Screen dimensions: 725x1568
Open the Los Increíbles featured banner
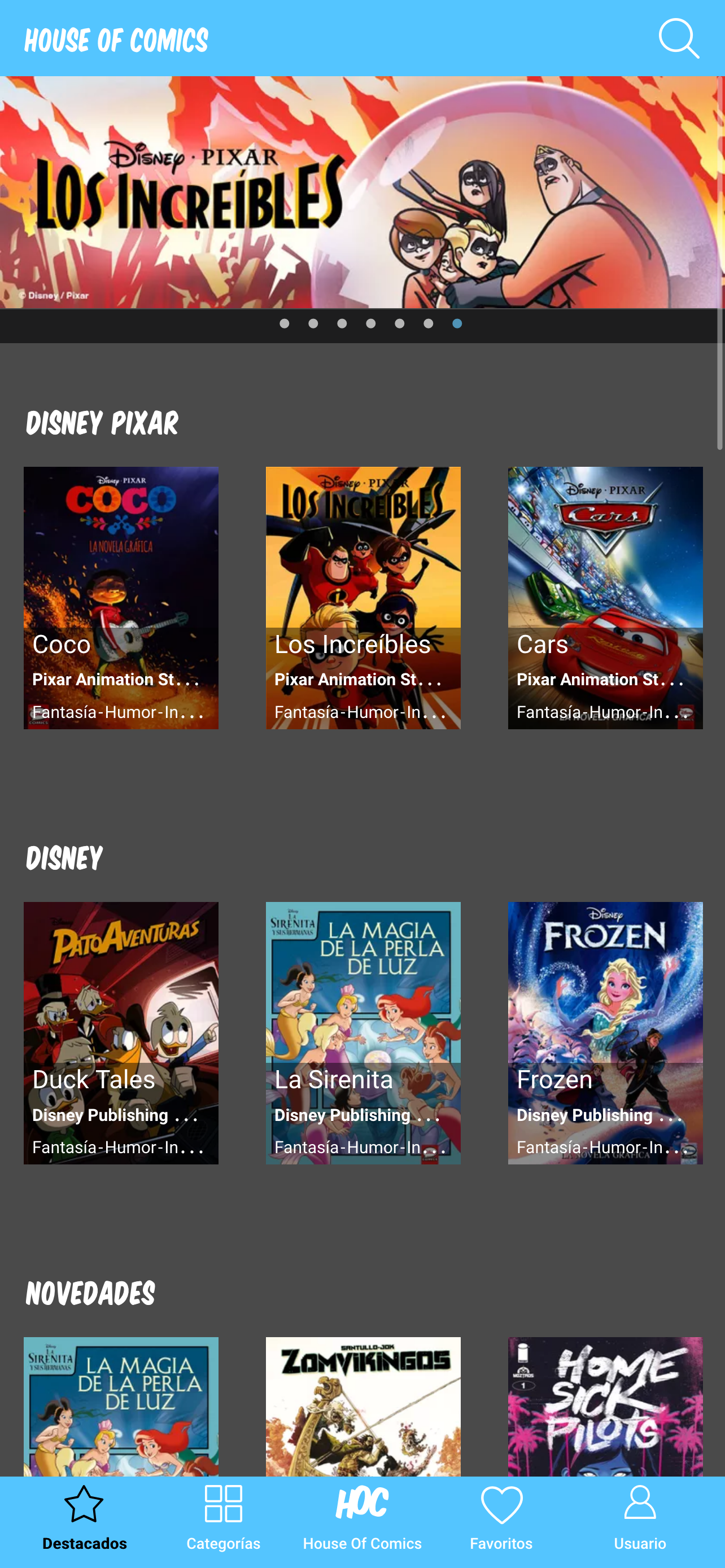tap(362, 192)
